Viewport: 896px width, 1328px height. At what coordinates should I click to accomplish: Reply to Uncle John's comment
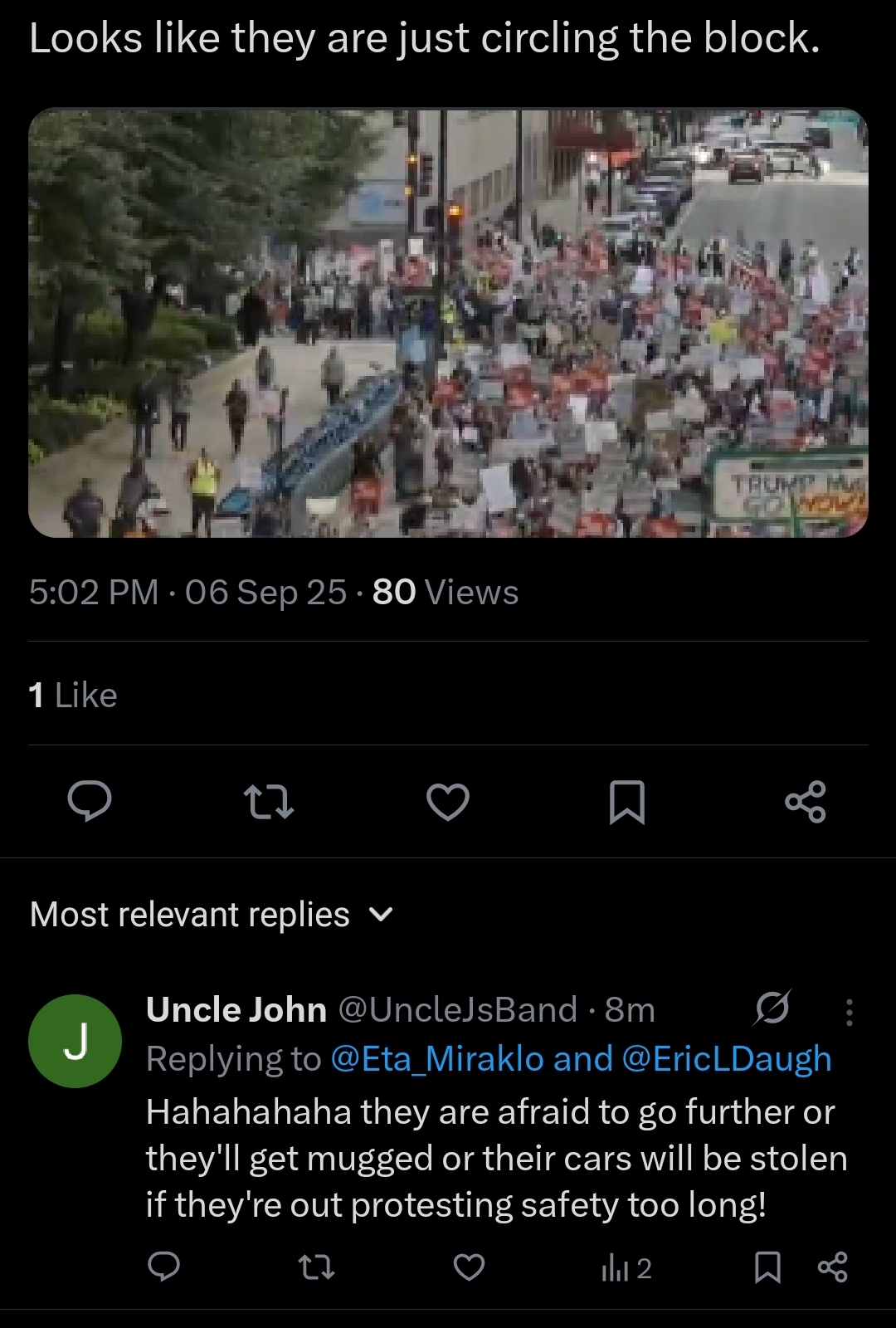click(x=163, y=1267)
